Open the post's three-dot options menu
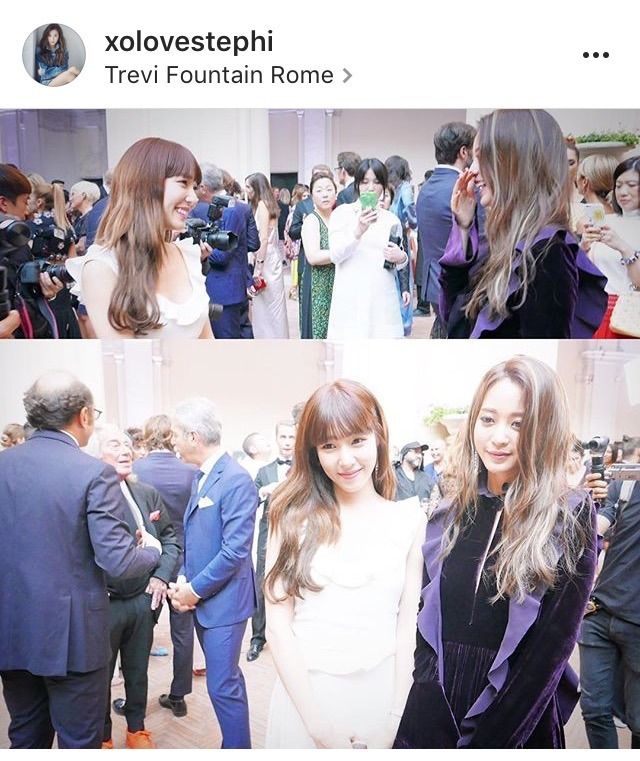This screenshot has height=761, width=640. 595,55
